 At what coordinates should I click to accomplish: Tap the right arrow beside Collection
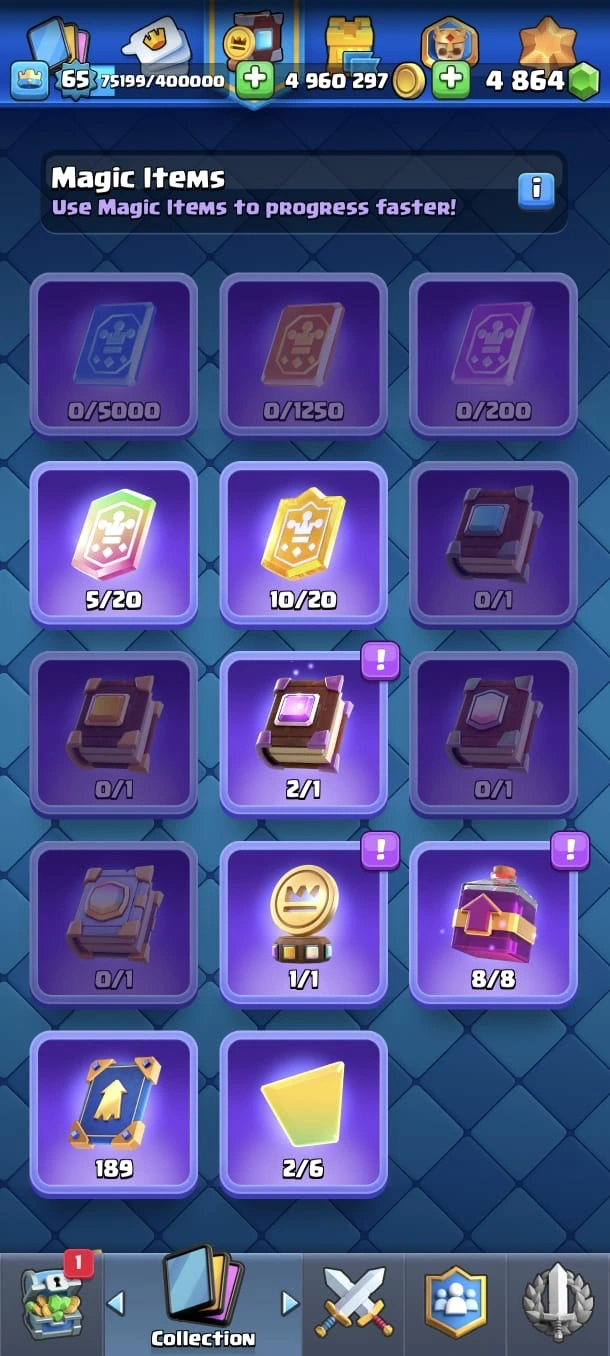290,1303
